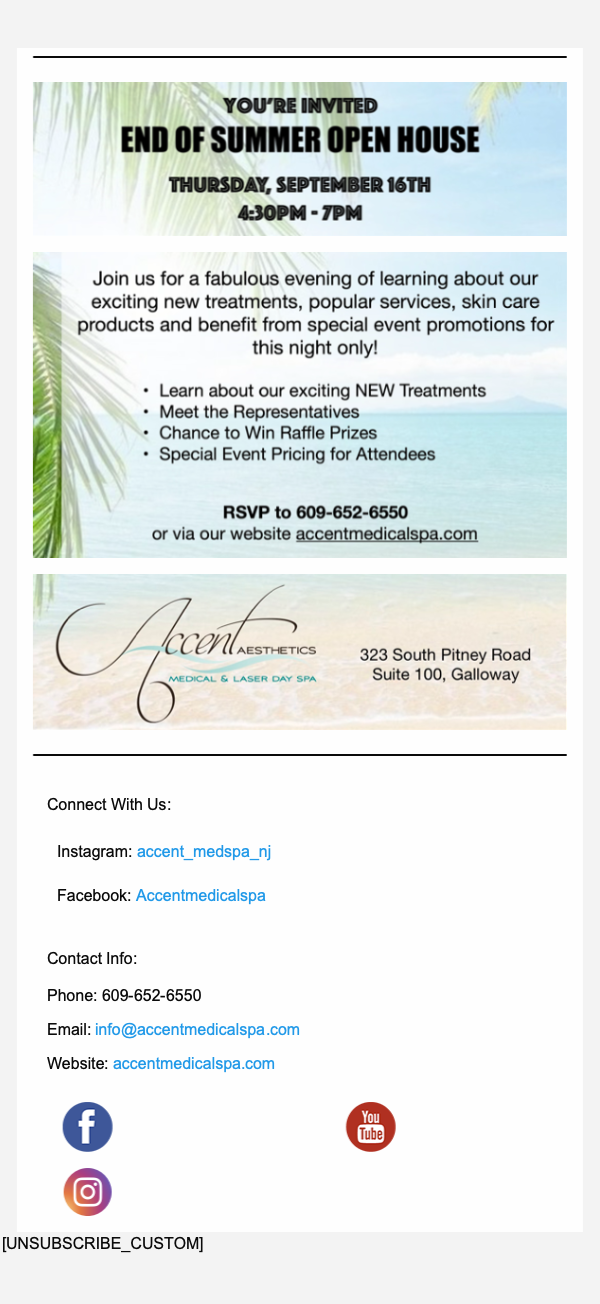Open the YouTube icon
This screenshot has height=1304, width=600.
[x=371, y=1127]
